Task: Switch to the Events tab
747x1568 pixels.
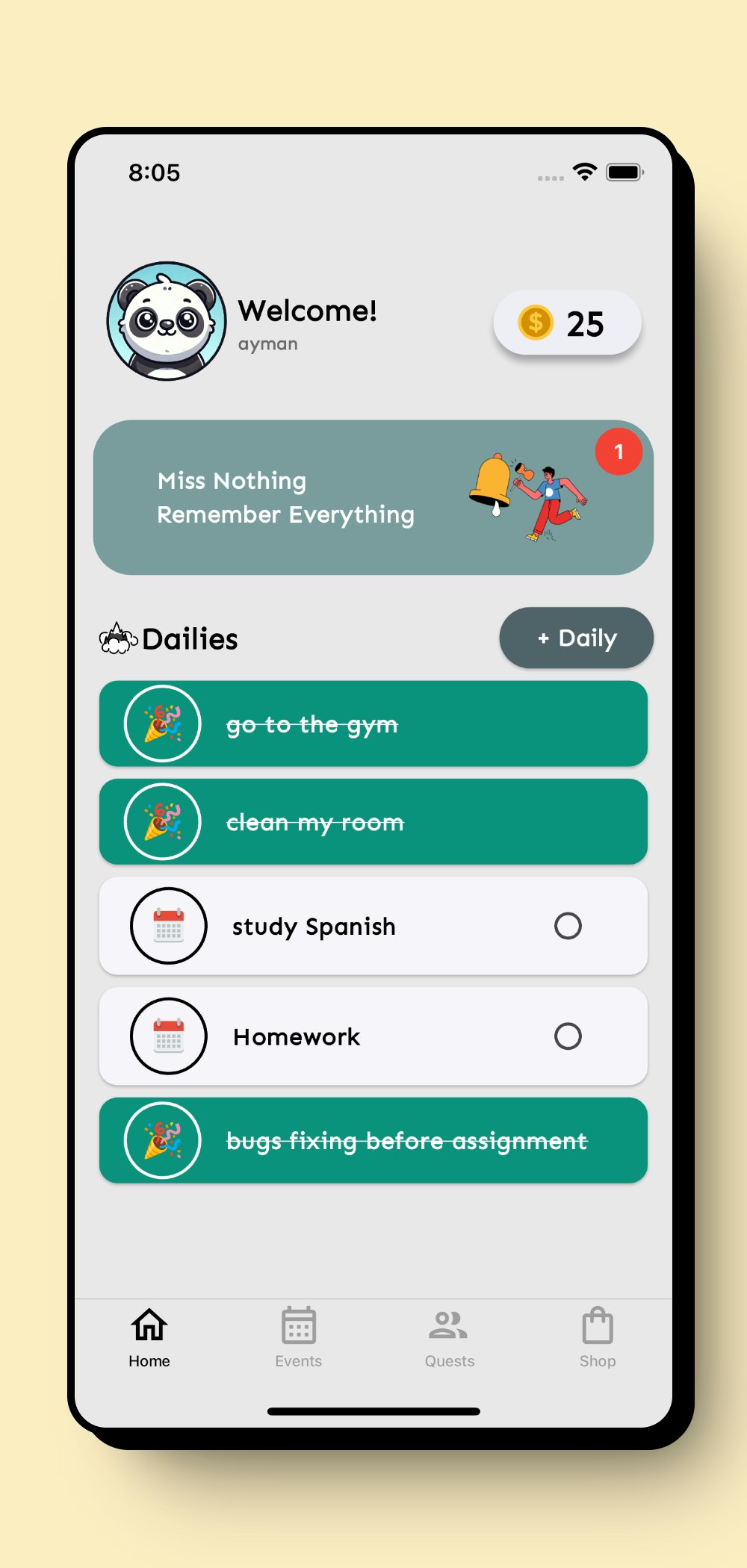Action: 298,1337
